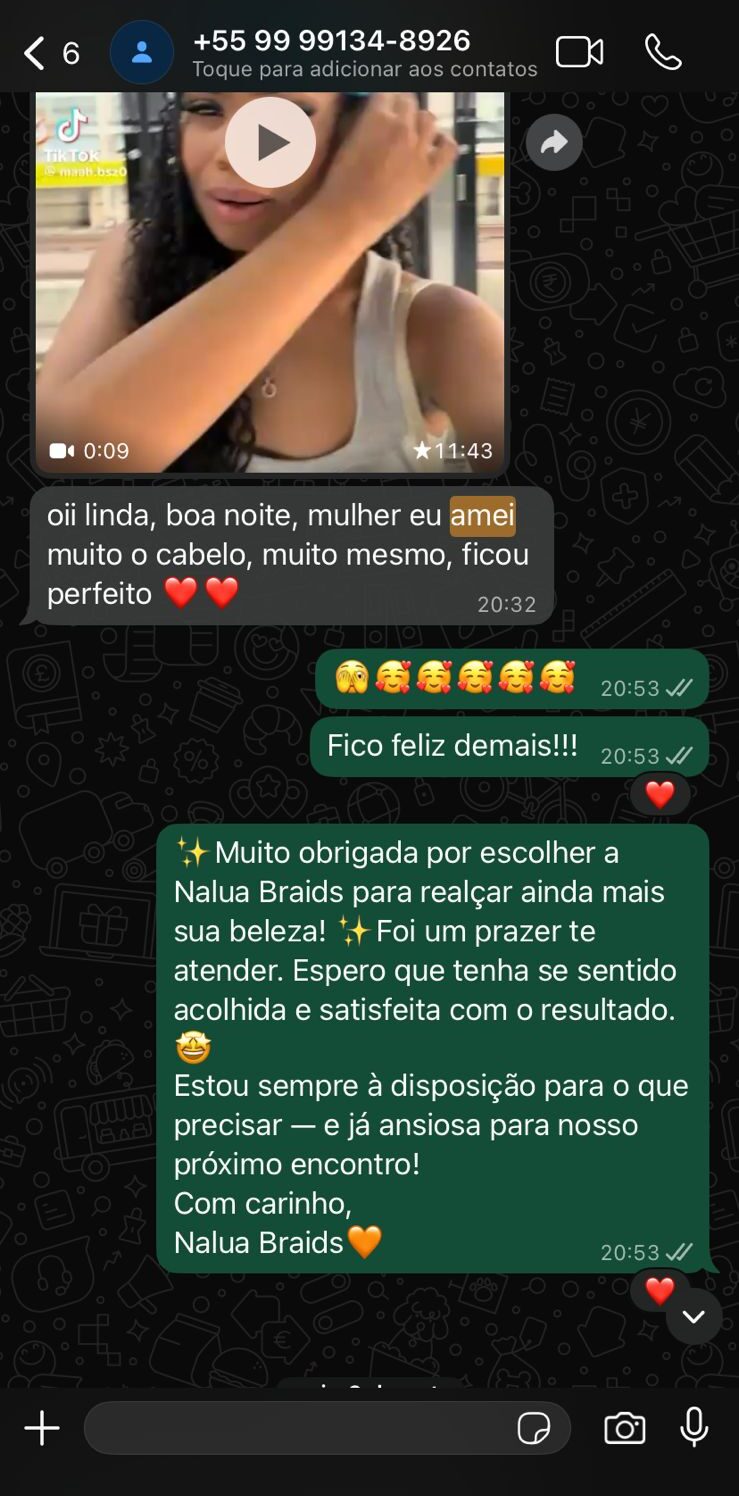The height and width of the screenshot is (1496, 739).
Task: Open the camera from the message bar
Action: point(627,1428)
